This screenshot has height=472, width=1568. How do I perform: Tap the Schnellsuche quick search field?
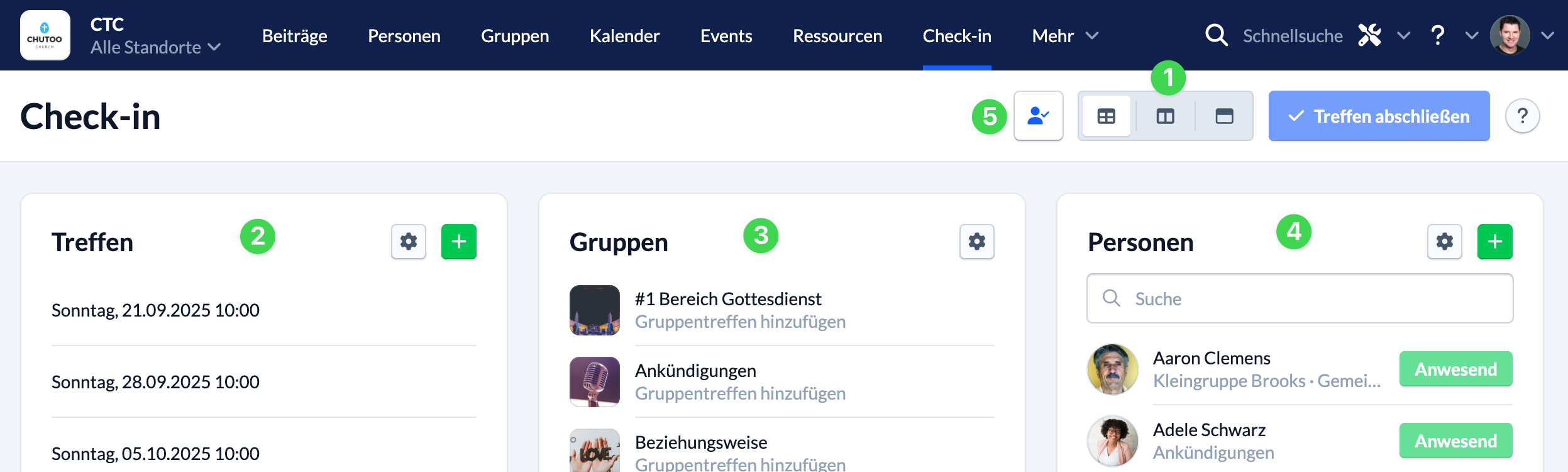[x=1292, y=36]
